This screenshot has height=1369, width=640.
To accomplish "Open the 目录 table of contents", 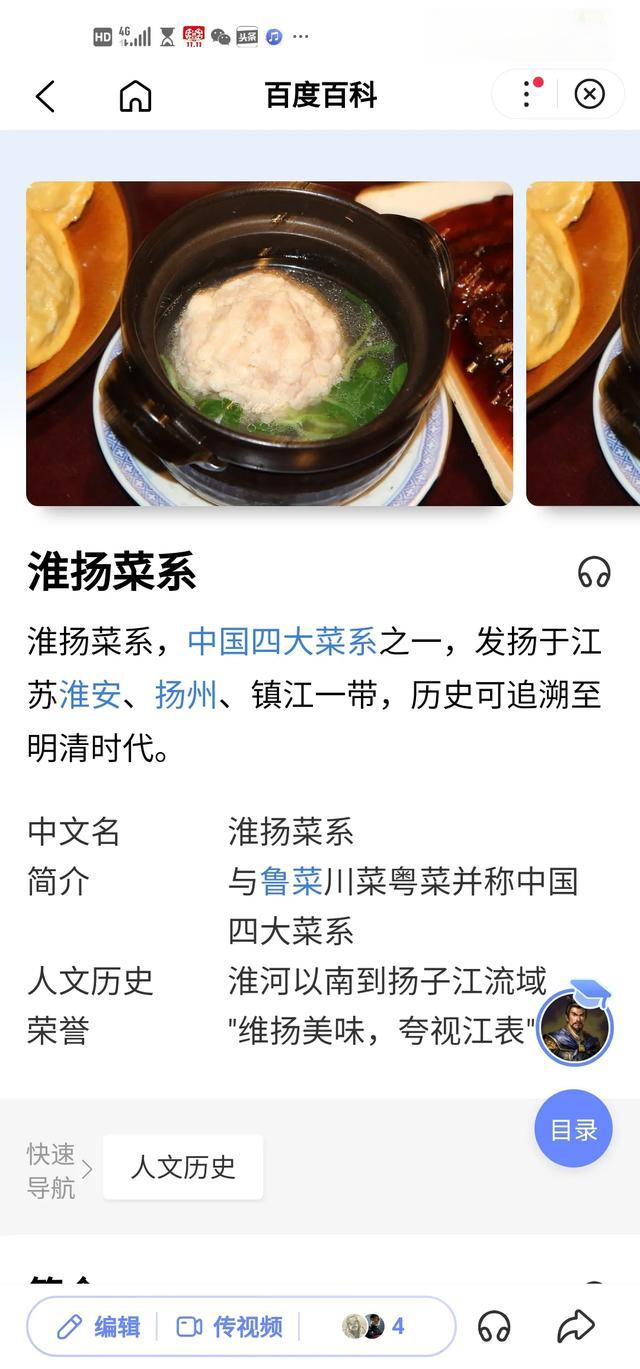I will coord(573,1129).
